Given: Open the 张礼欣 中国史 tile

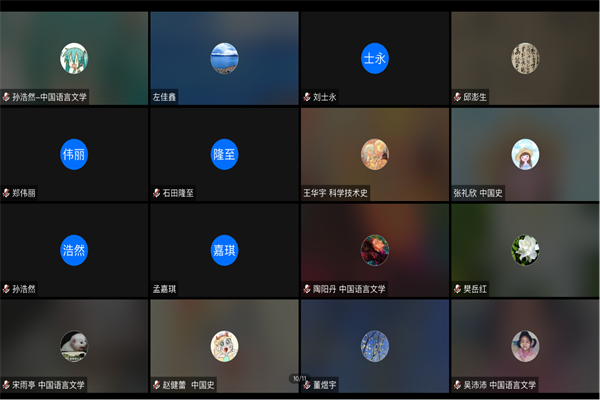Looking at the screenshot, I should click(525, 154).
